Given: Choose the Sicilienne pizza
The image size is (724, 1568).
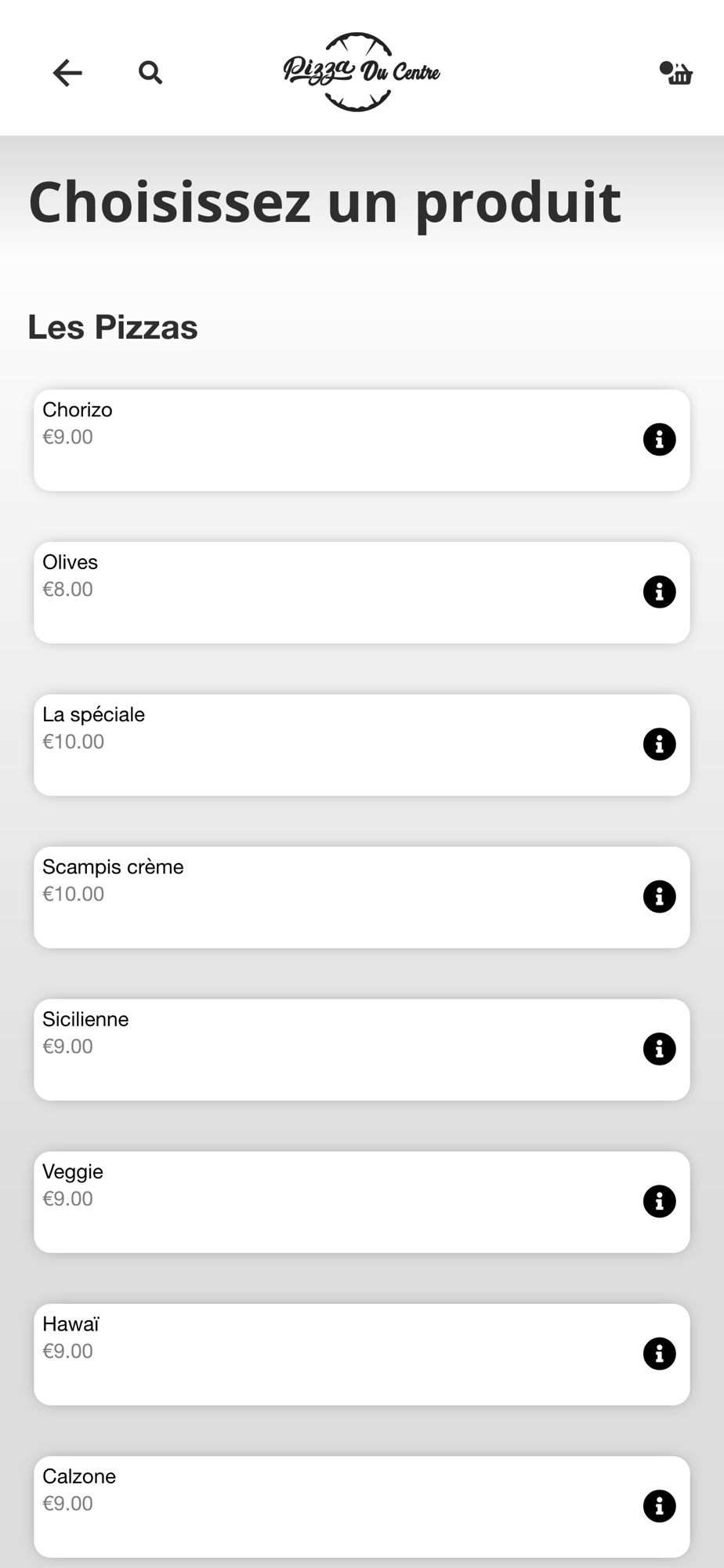Looking at the screenshot, I should pyautogui.click(x=362, y=1050).
